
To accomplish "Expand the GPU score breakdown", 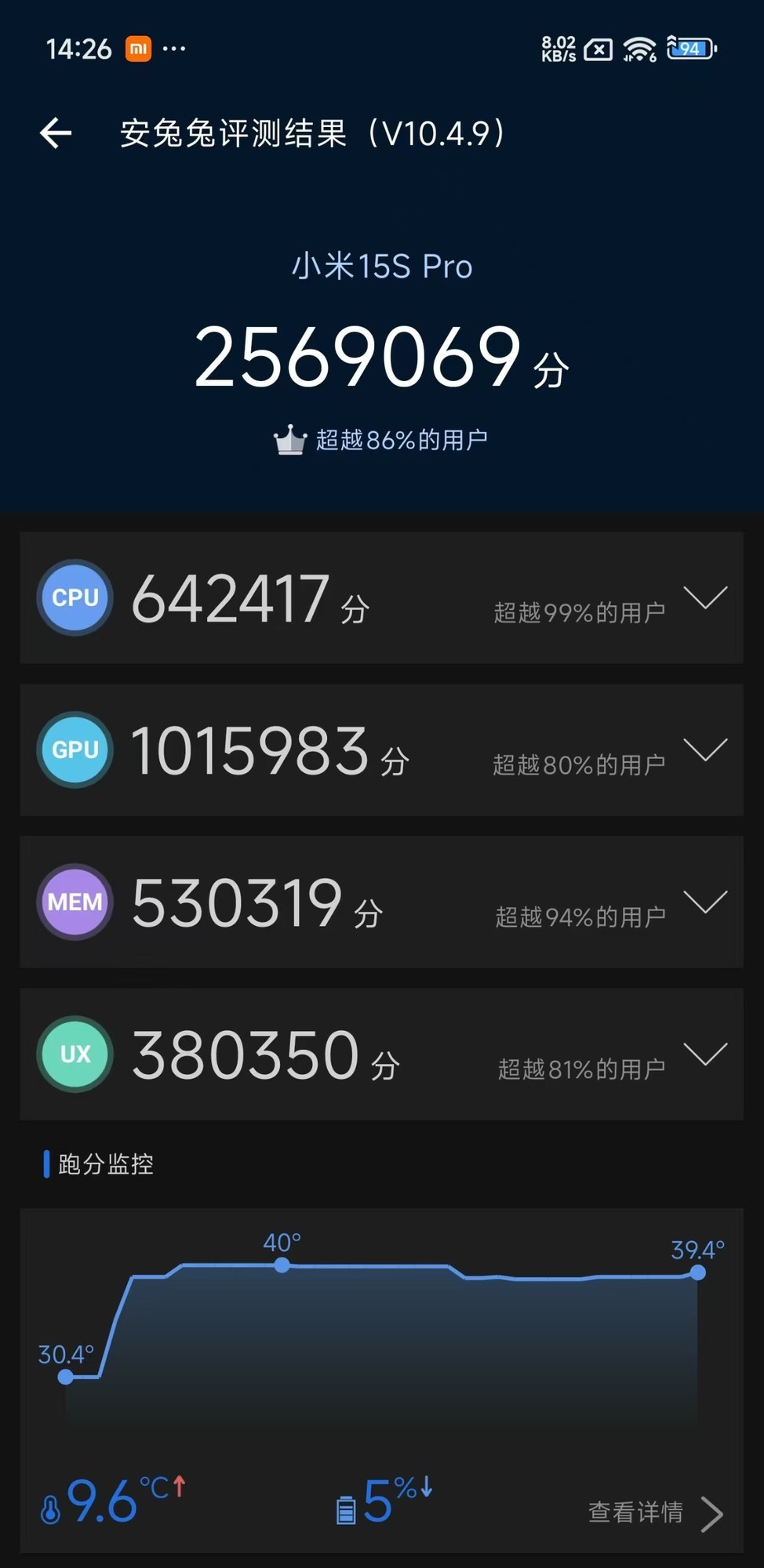I will (x=705, y=750).
